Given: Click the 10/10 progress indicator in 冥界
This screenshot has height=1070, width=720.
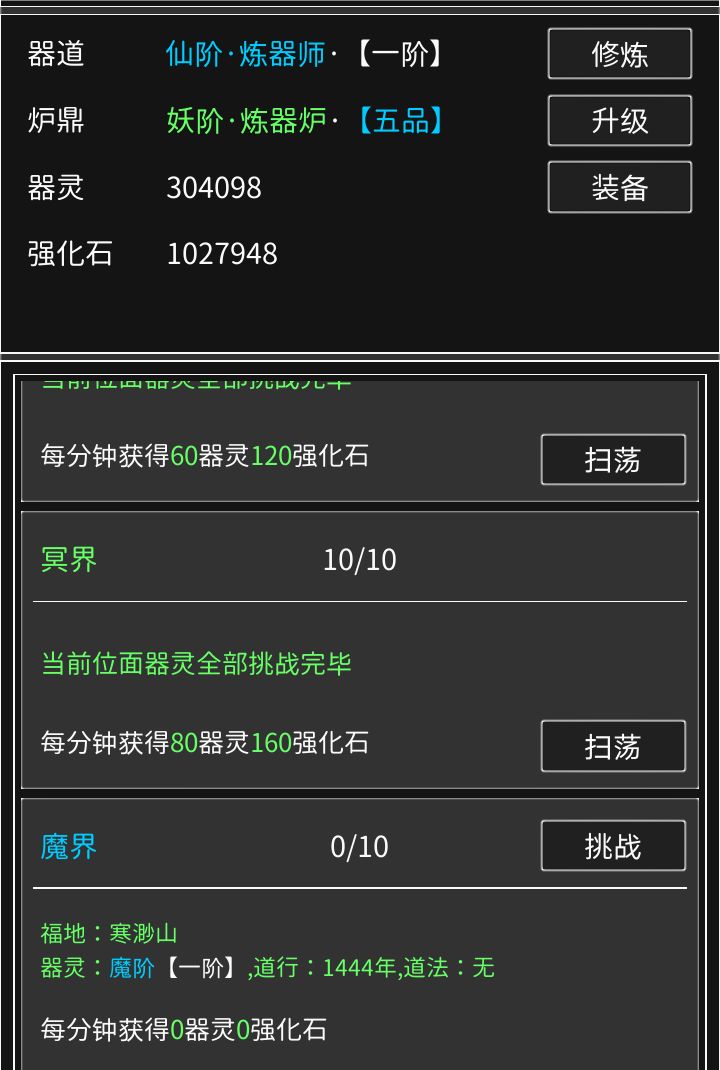Looking at the screenshot, I should point(358,559).
